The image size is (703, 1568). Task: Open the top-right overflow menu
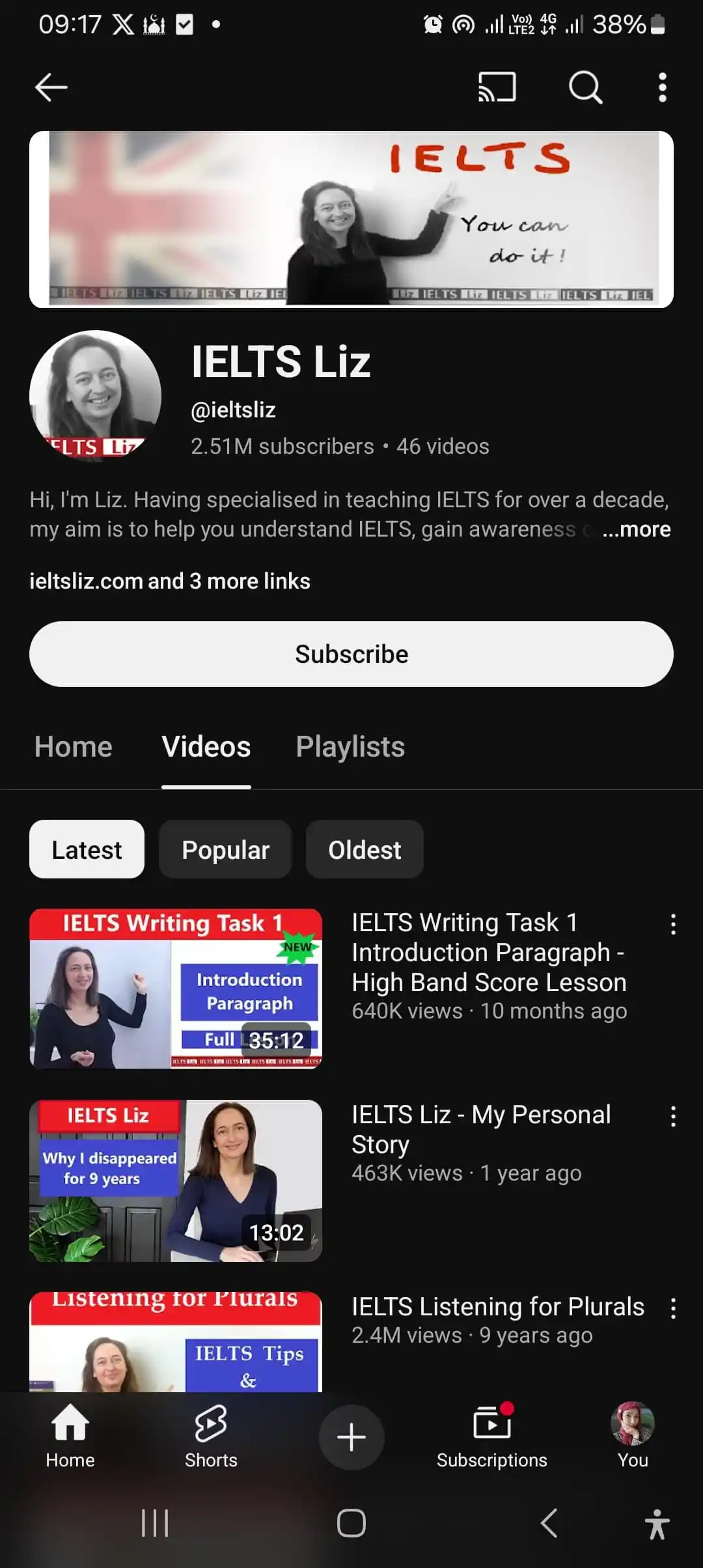pos(662,87)
